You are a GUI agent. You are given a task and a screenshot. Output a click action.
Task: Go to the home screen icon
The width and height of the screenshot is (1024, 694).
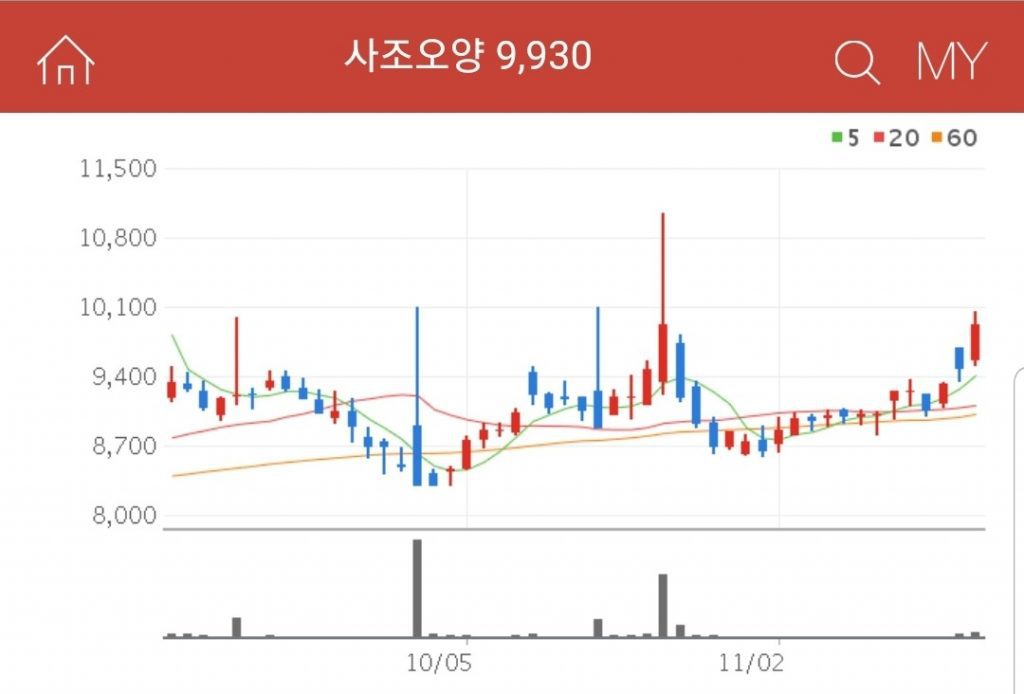(65, 60)
